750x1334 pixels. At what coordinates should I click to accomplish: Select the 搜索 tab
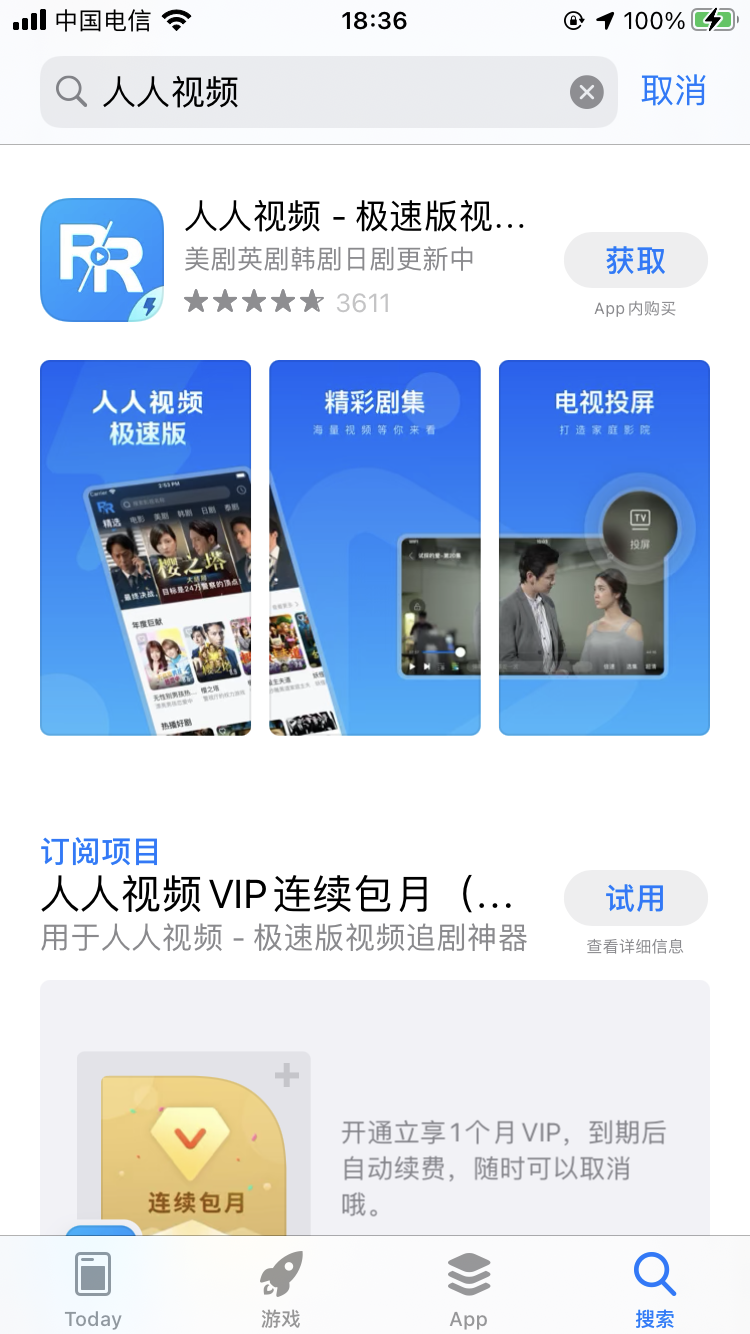(655, 1290)
